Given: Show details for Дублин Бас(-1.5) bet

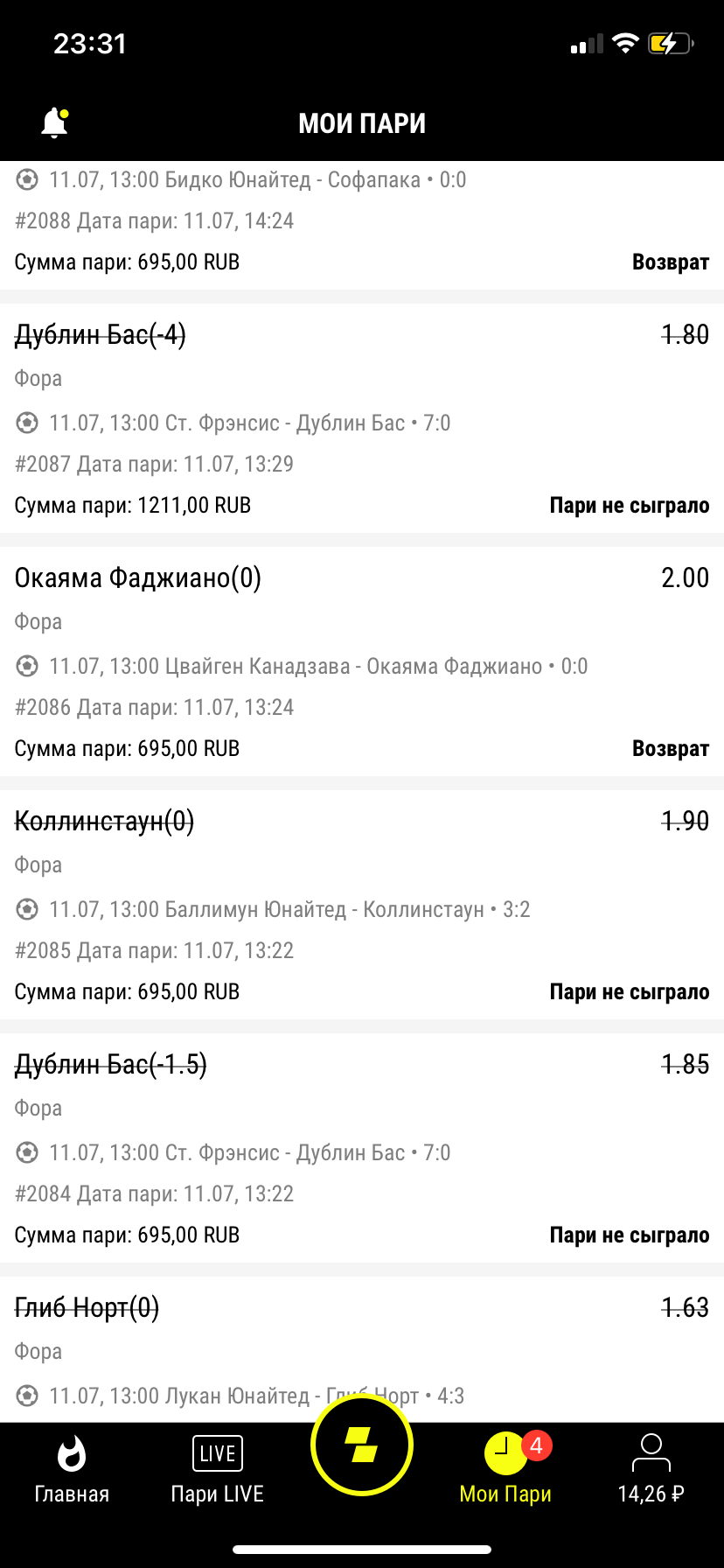Looking at the screenshot, I should pos(362,1148).
